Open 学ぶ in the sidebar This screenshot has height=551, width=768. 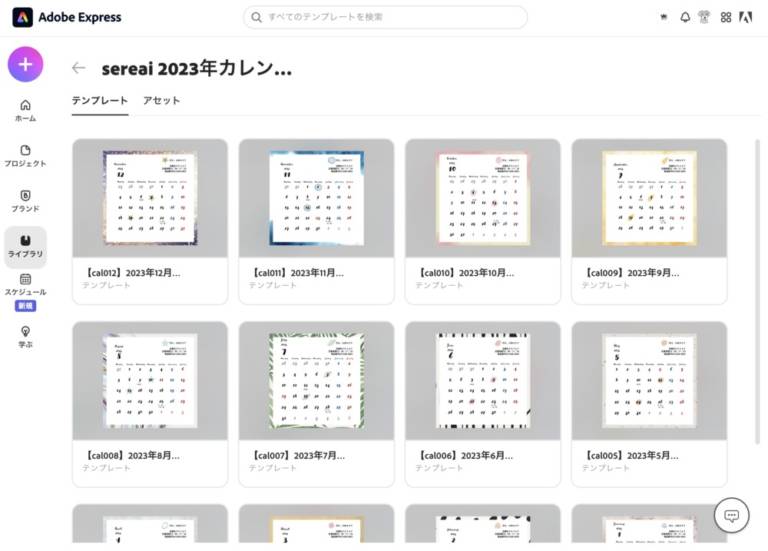25,335
